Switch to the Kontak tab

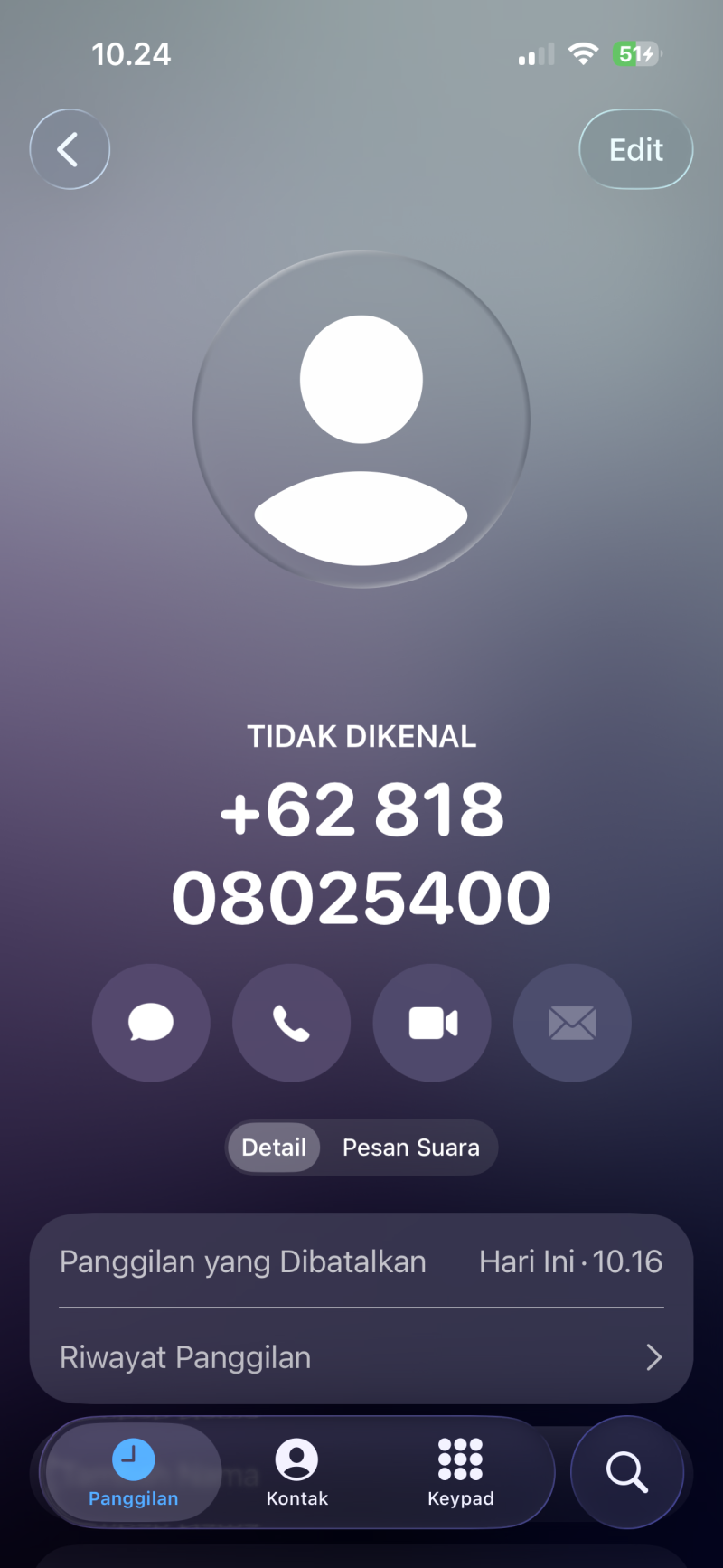pyautogui.click(x=297, y=1473)
